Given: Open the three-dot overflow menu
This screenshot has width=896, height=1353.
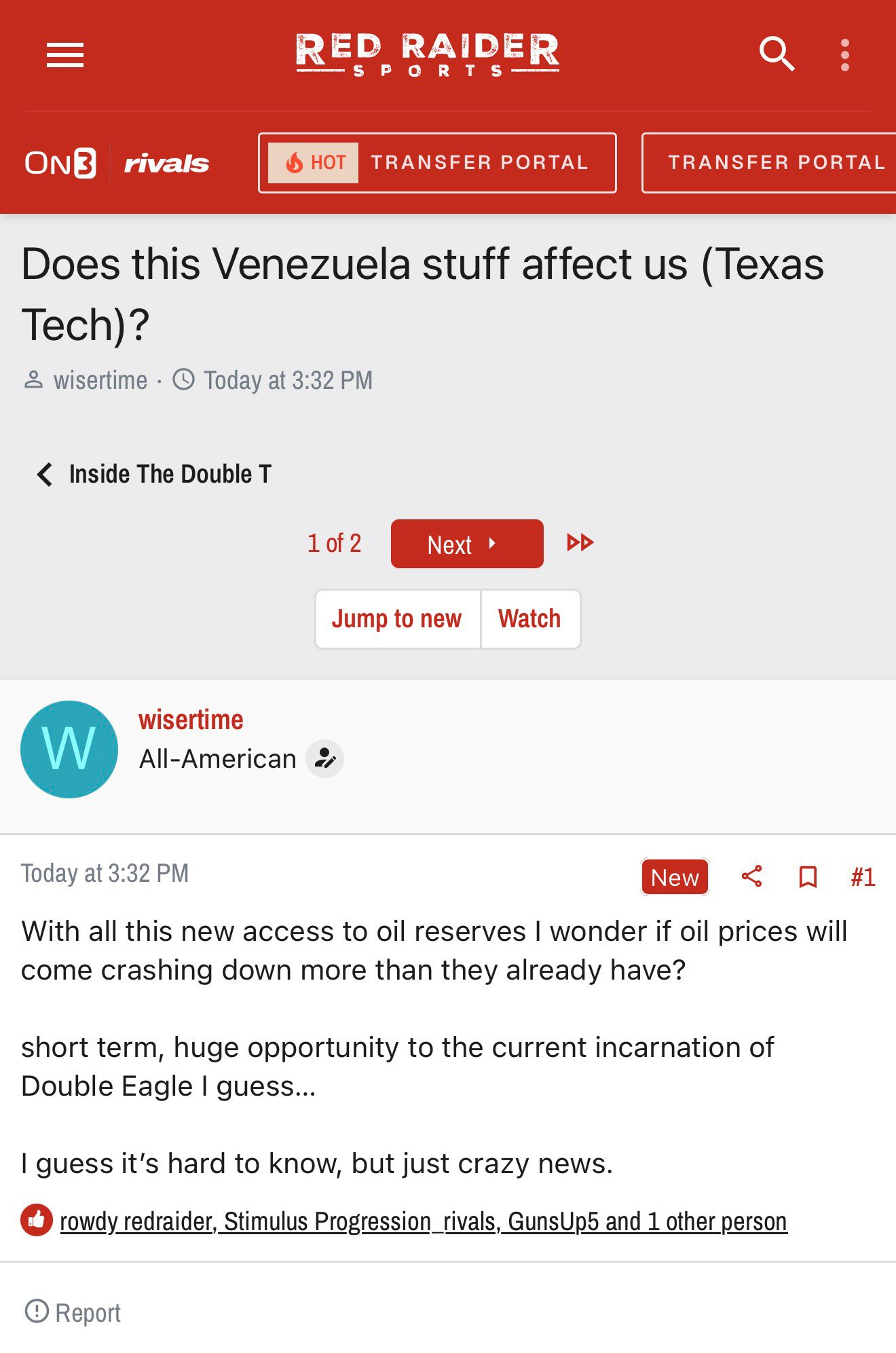Looking at the screenshot, I should coord(845,55).
